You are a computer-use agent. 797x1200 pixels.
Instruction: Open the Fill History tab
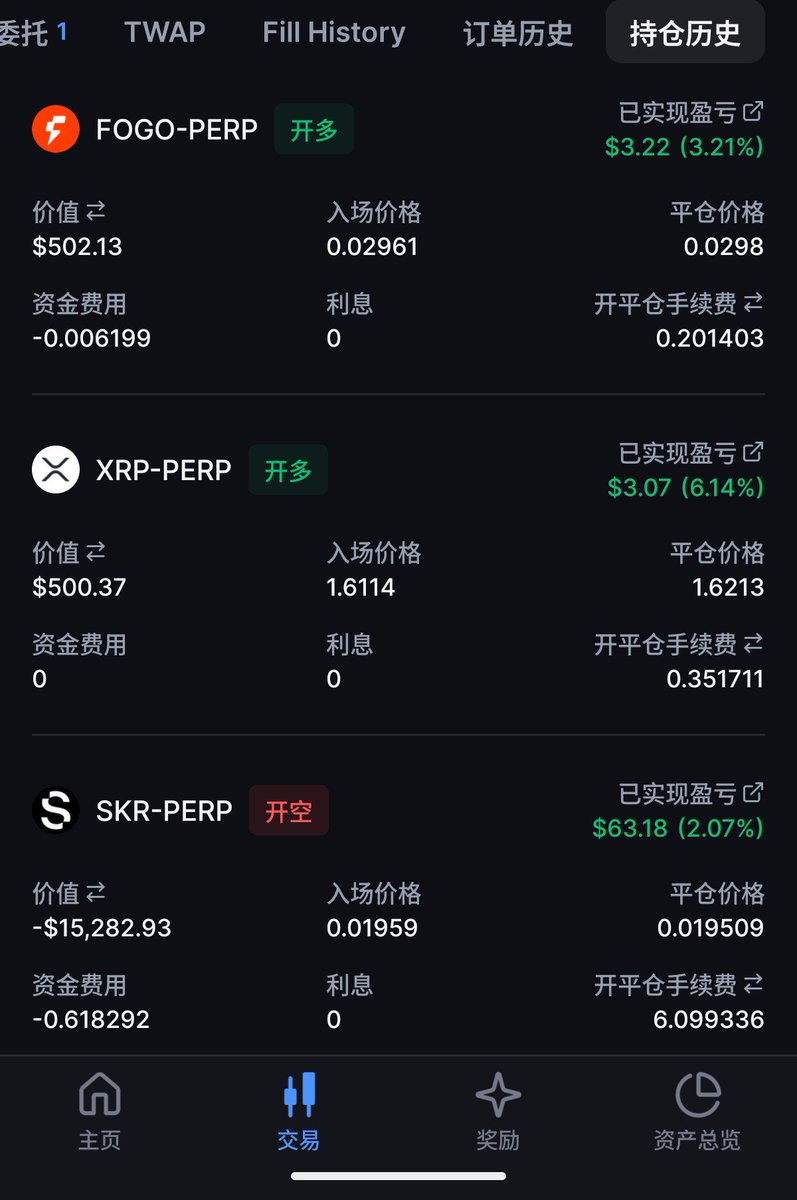coord(334,32)
